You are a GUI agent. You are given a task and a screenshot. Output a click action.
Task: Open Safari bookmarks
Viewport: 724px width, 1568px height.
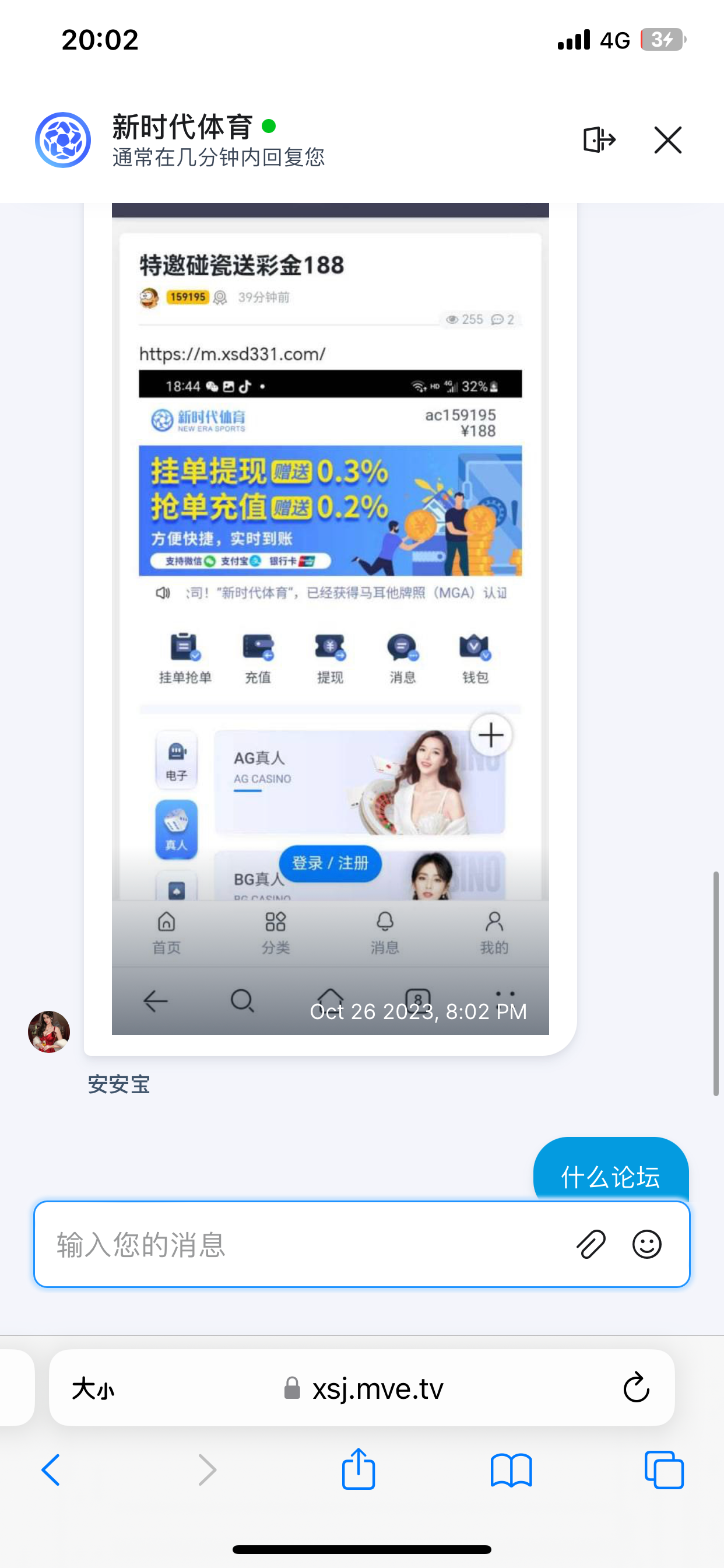click(x=511, y=1470)
